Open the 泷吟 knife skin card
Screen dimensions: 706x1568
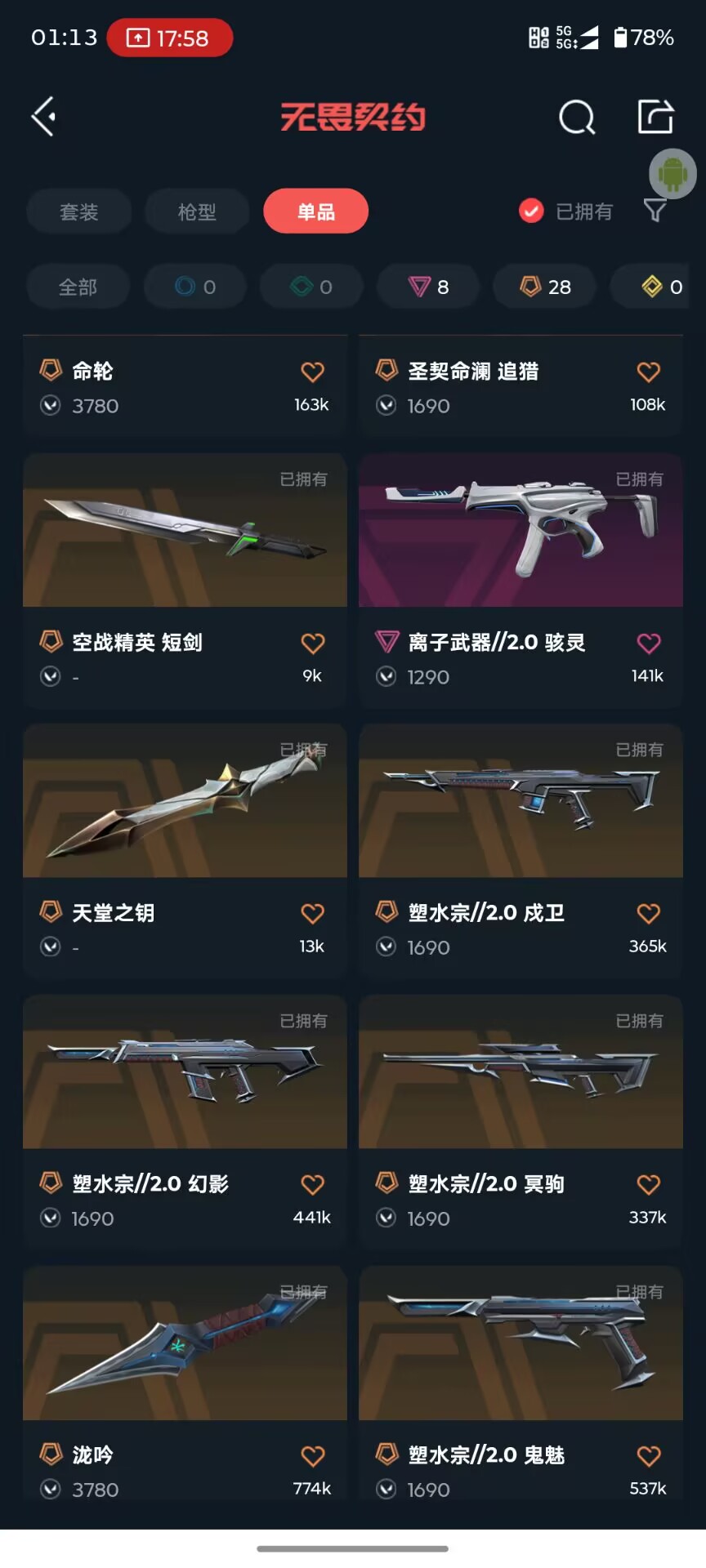pos(185,1388)
